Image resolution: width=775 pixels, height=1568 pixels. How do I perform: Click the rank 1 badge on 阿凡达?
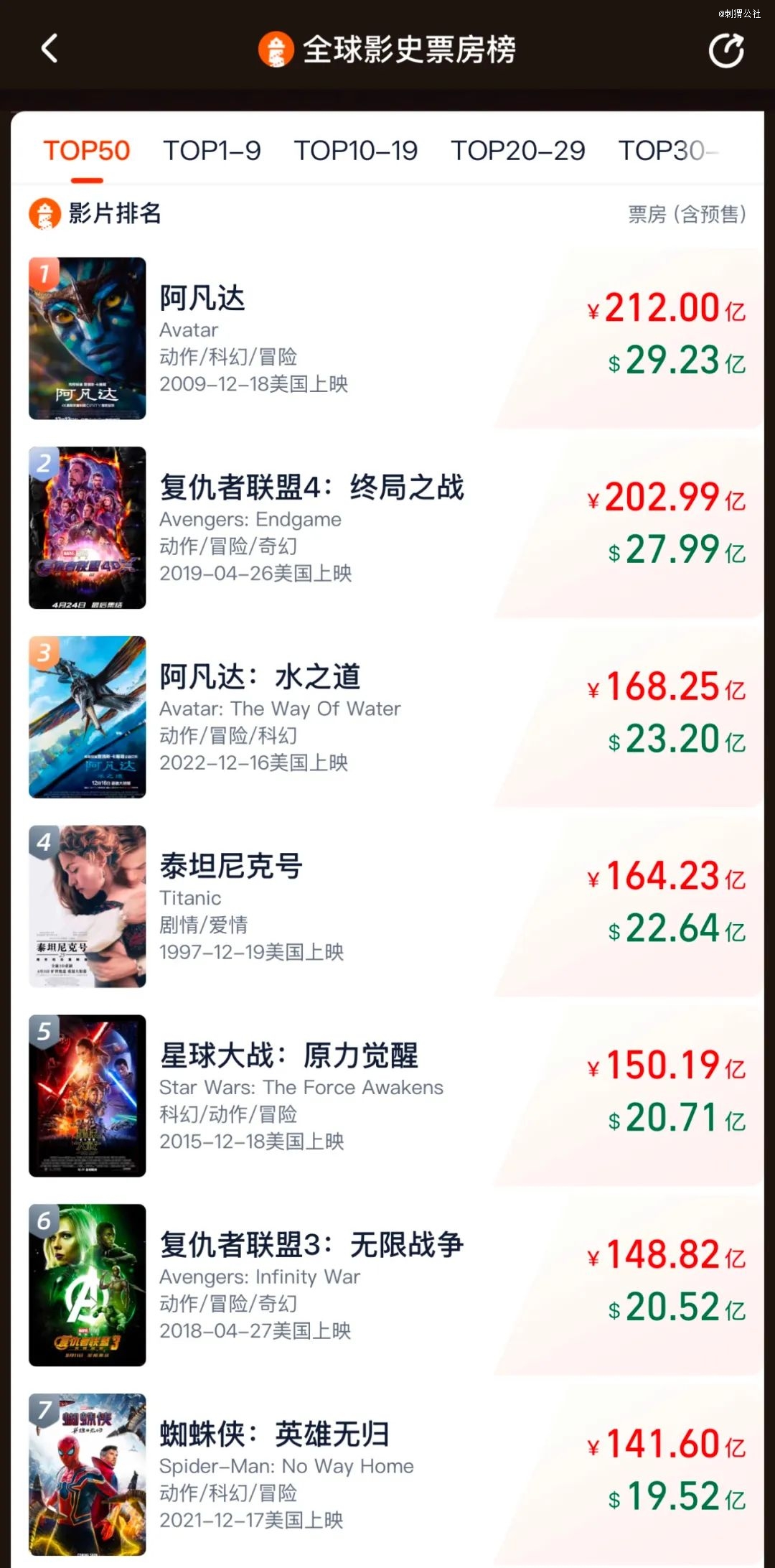(43, 273)
